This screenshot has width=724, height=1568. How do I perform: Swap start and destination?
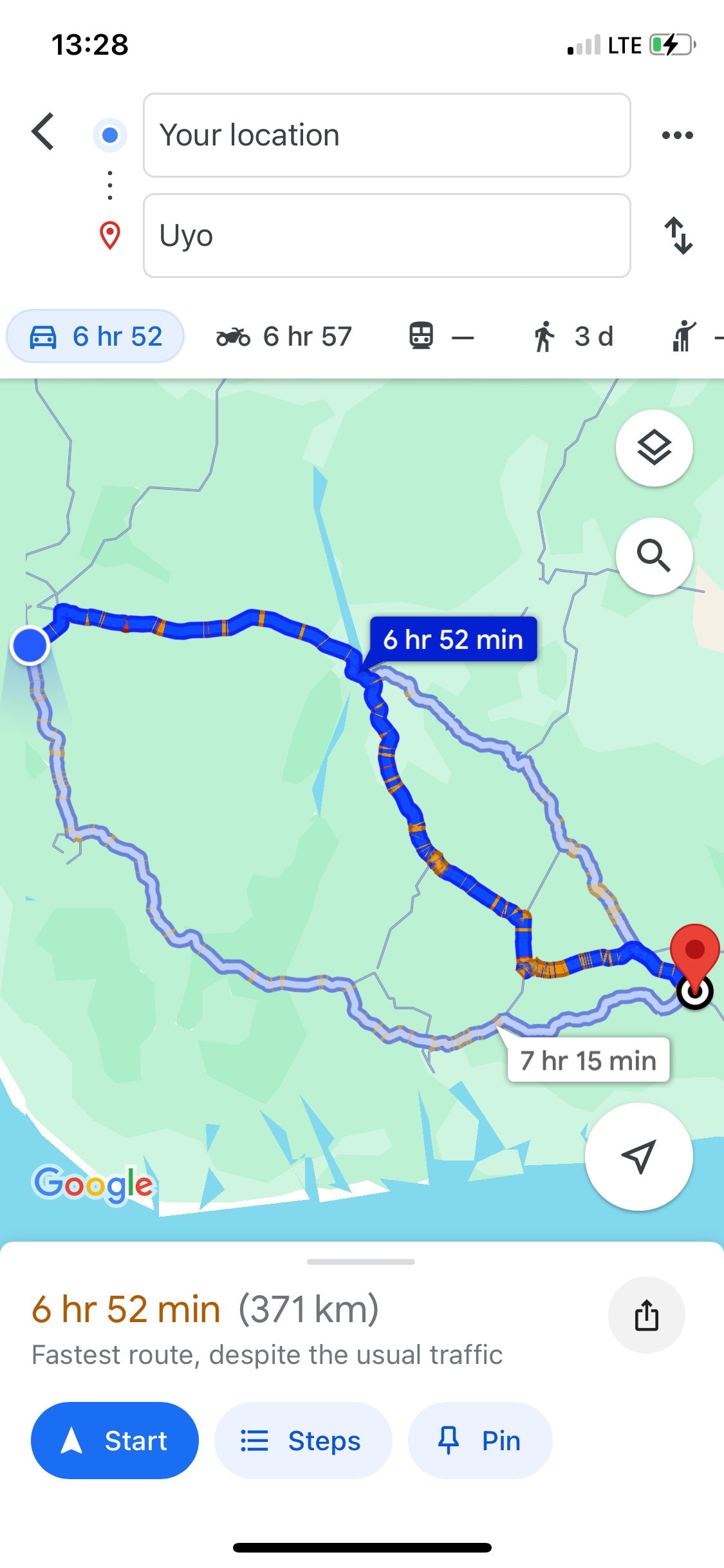click(x=678, y=236)
